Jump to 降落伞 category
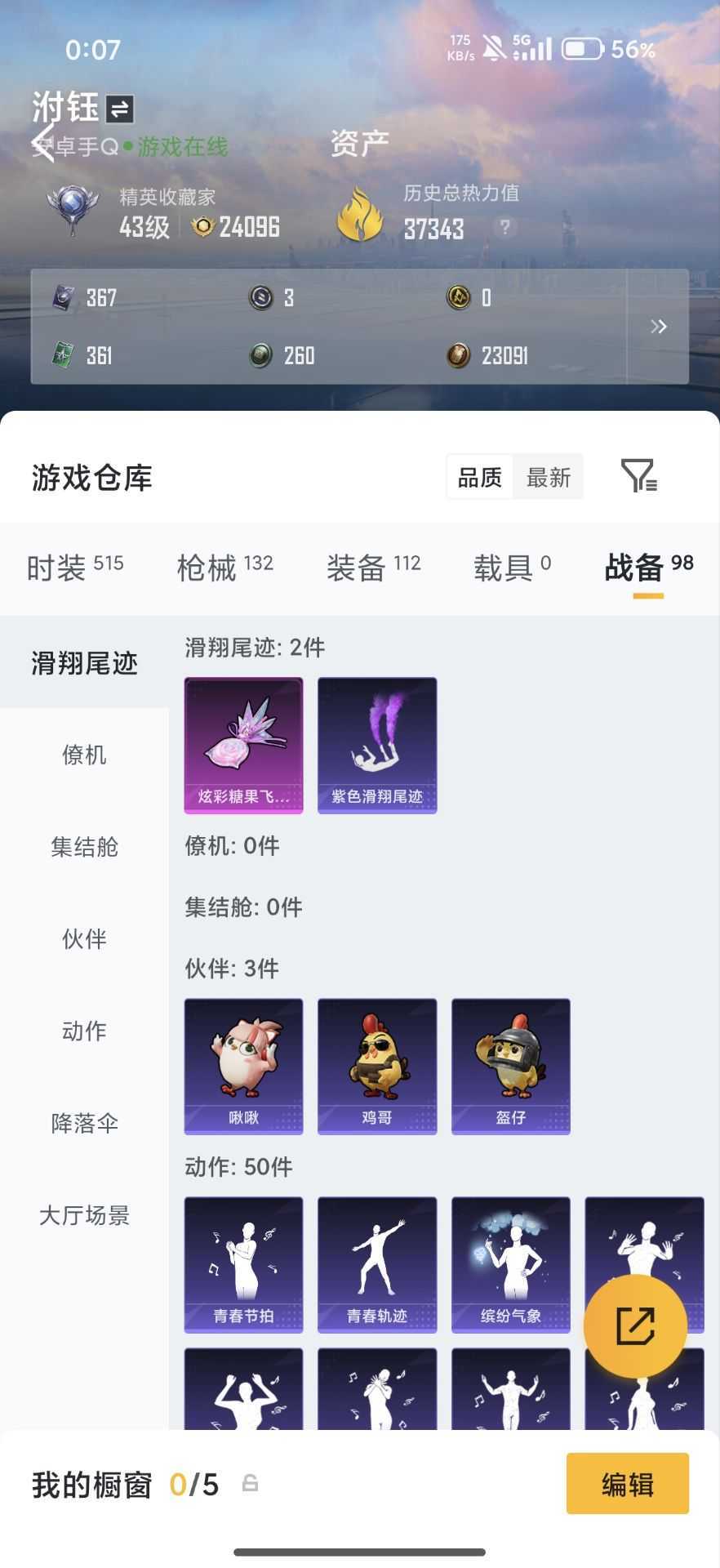 tap(84, 1124)
